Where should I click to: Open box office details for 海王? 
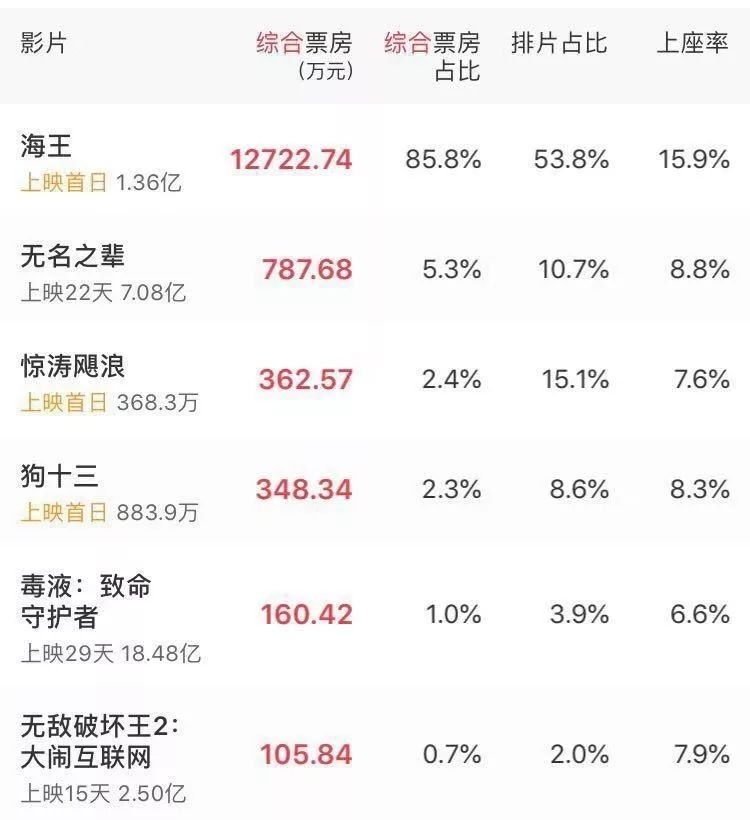pos(375,158)
